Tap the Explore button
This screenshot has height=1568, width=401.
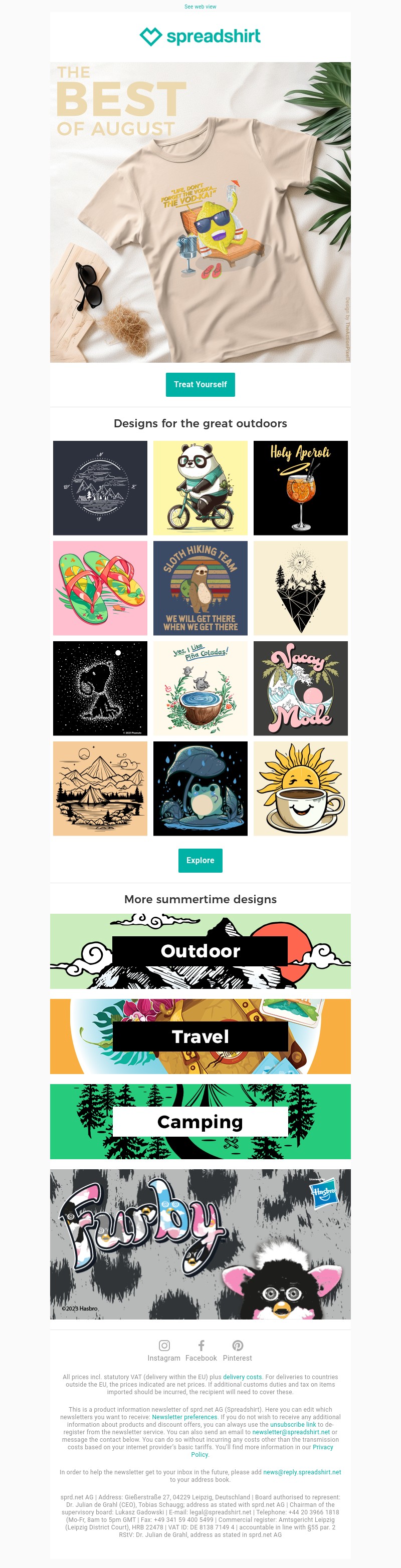(200, 860)
